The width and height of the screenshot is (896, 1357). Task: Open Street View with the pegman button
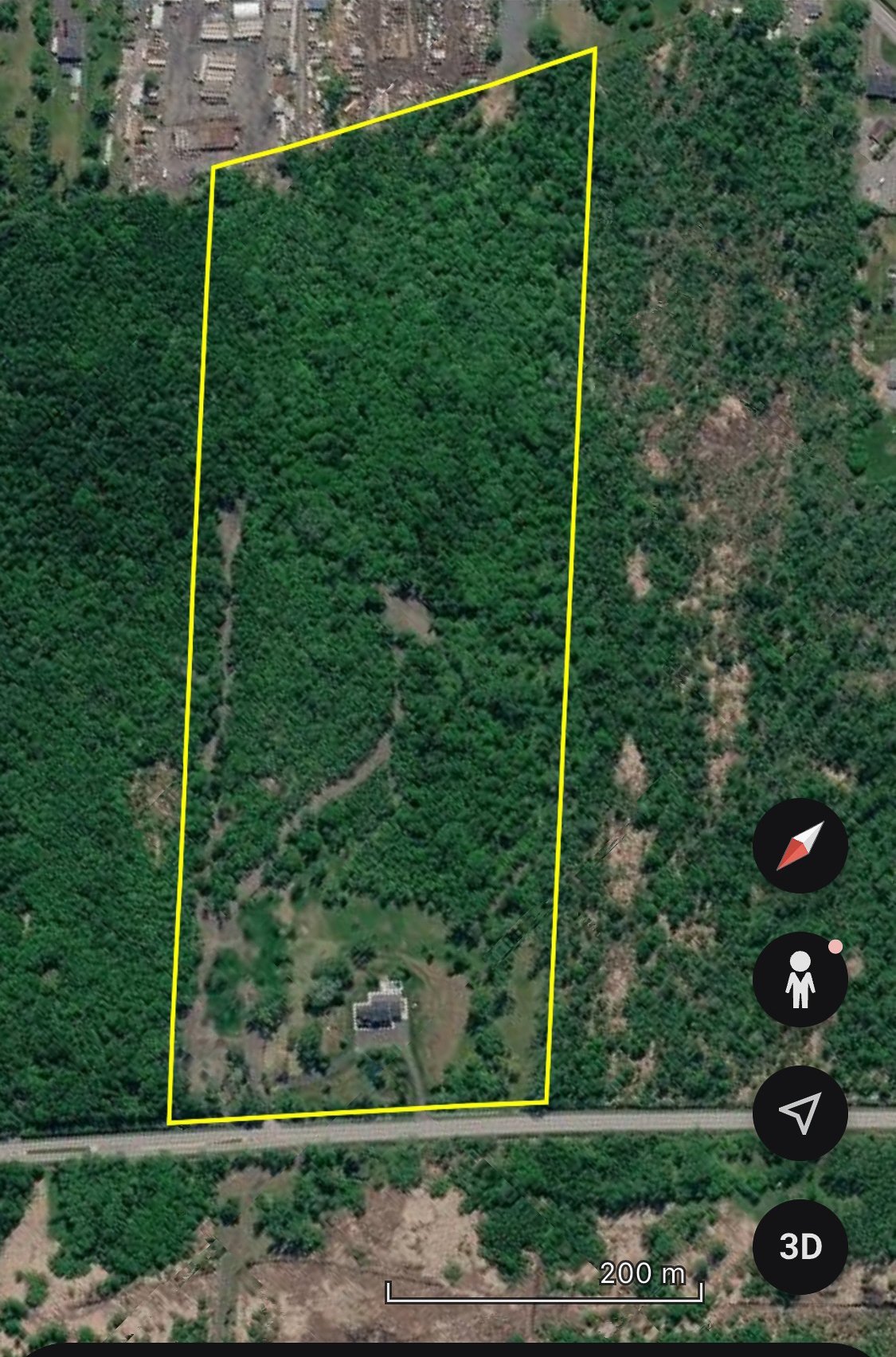point(800,980)
